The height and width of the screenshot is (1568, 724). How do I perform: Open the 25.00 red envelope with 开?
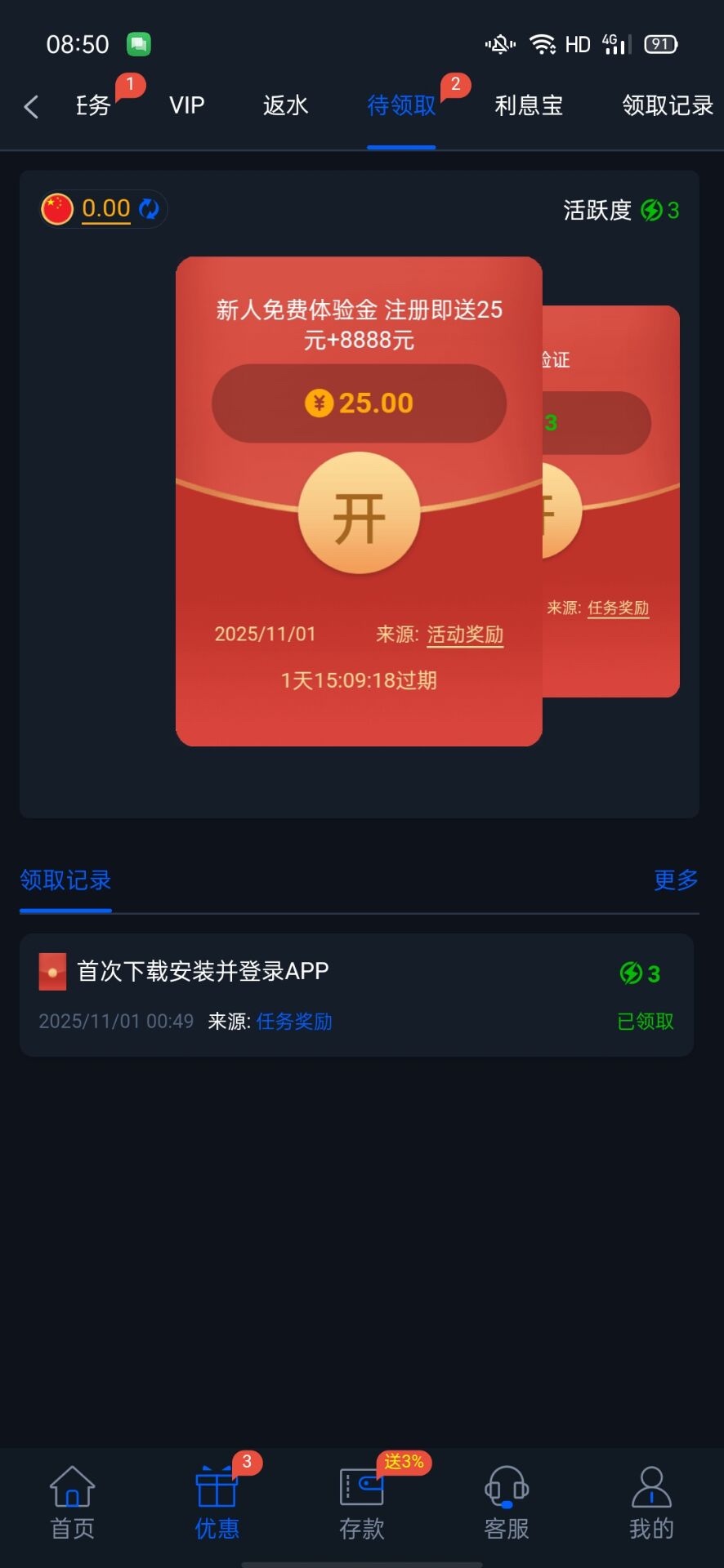359,514
